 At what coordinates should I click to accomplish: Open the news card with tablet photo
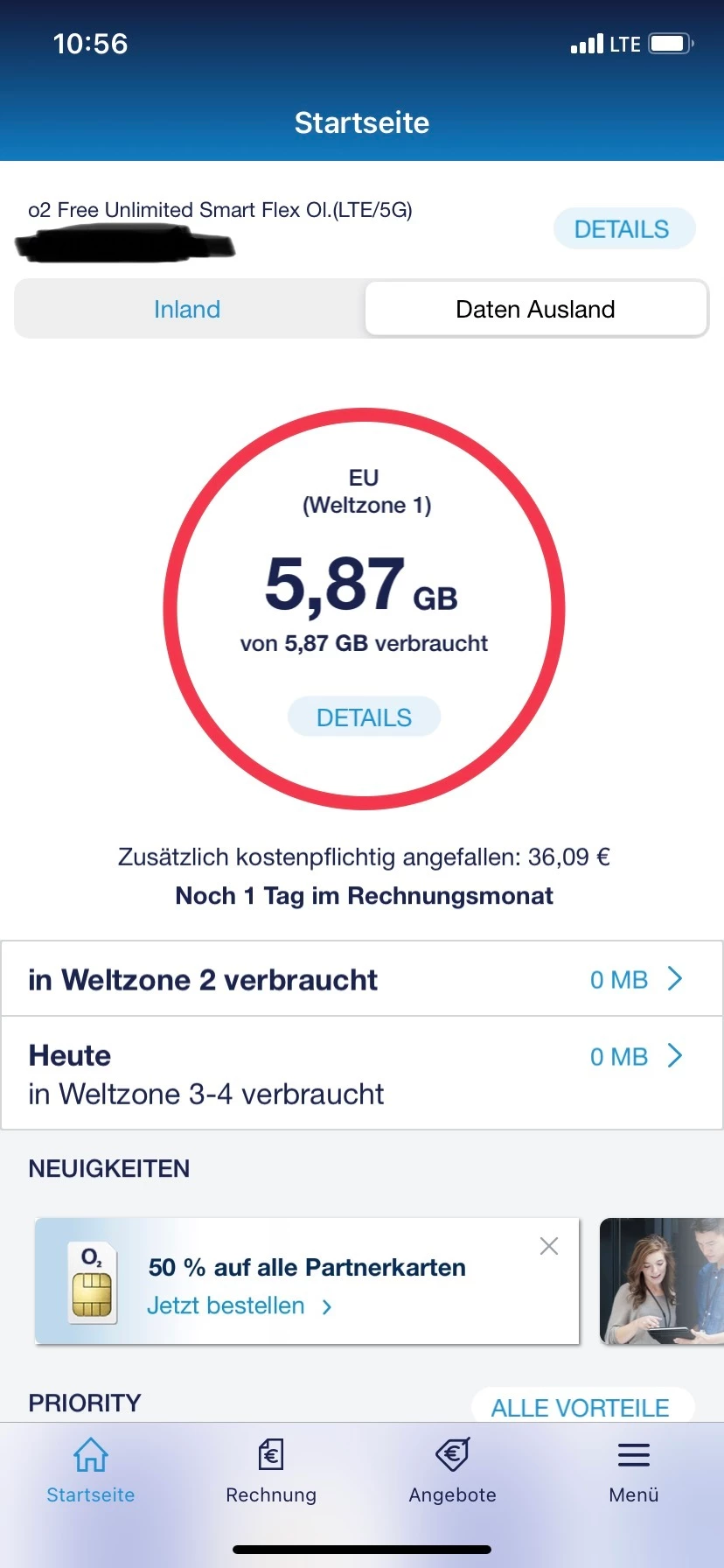[x=662, y=1281]
